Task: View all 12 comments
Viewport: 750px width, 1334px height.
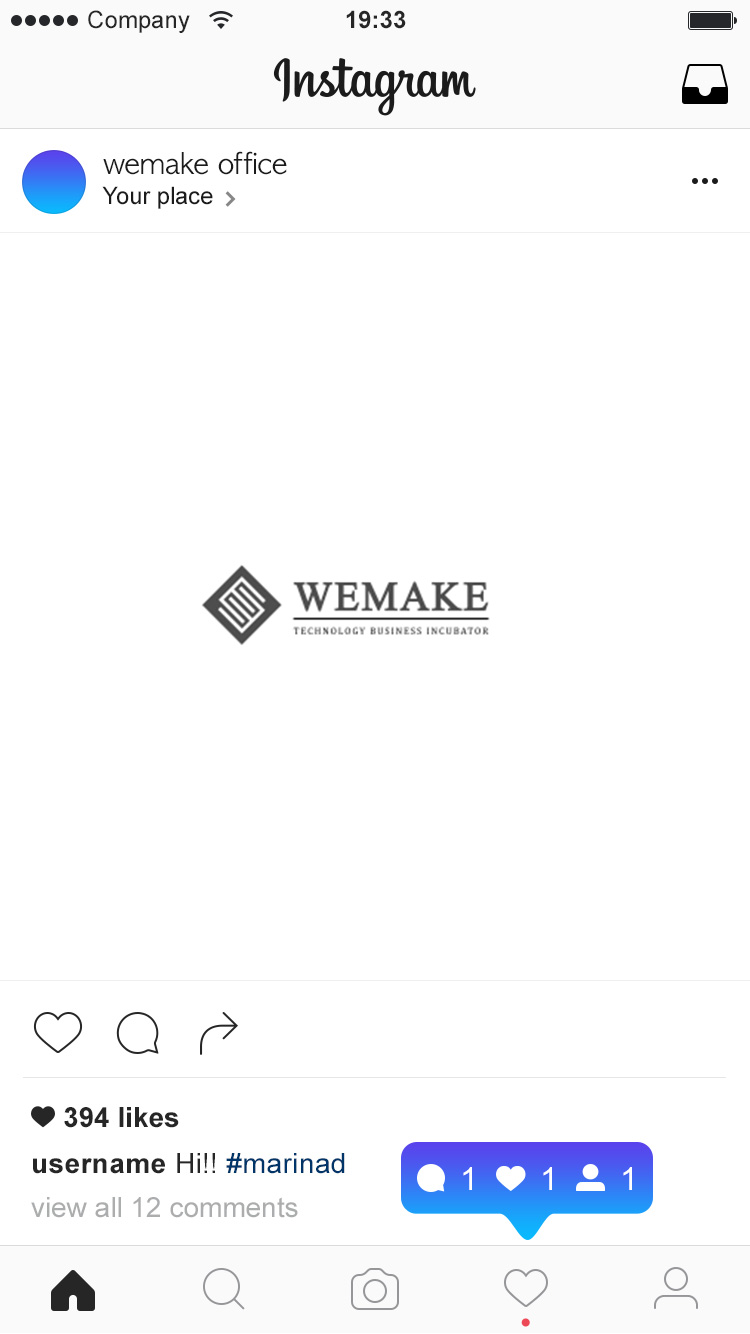Action: tap(165, 1207)
